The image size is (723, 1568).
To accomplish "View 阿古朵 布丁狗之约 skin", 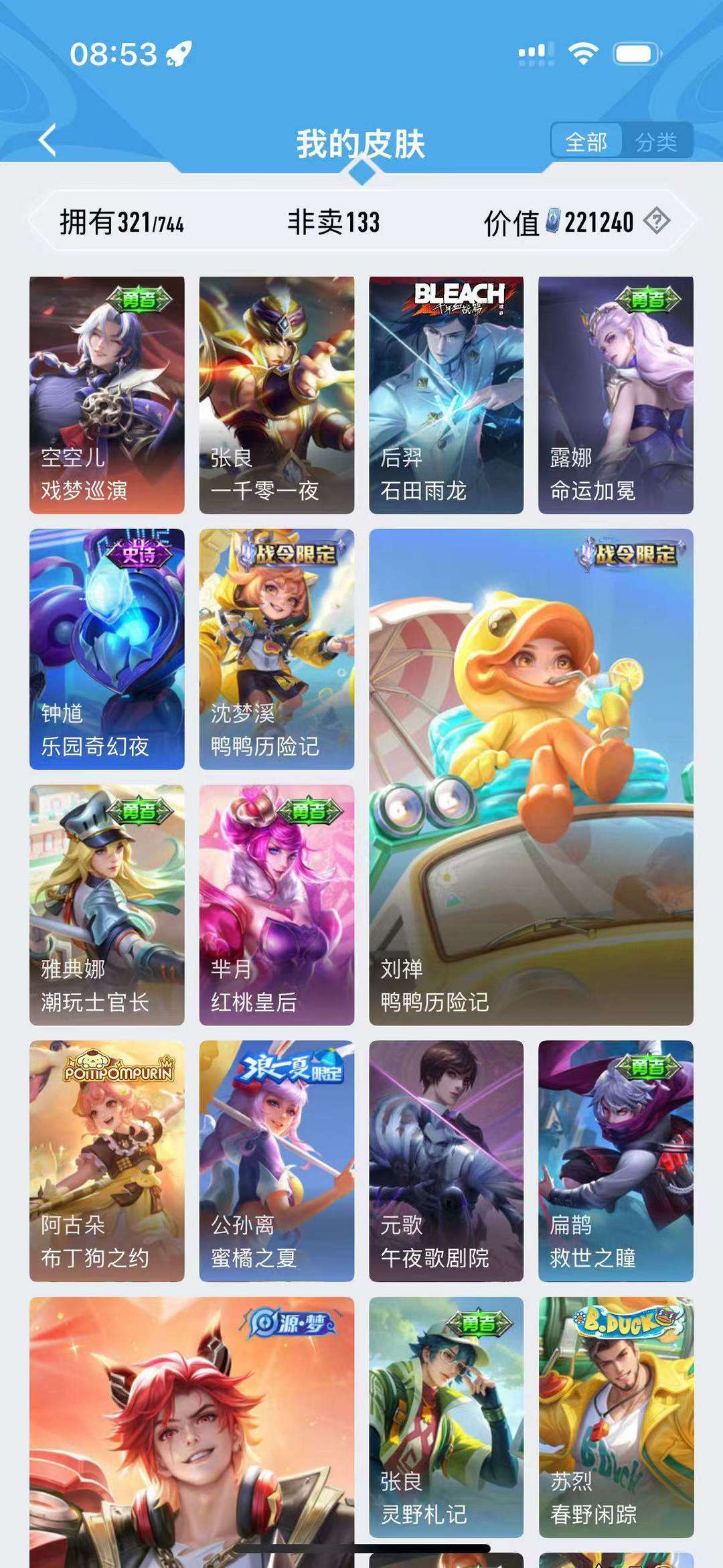I will tap(107, 1161).
